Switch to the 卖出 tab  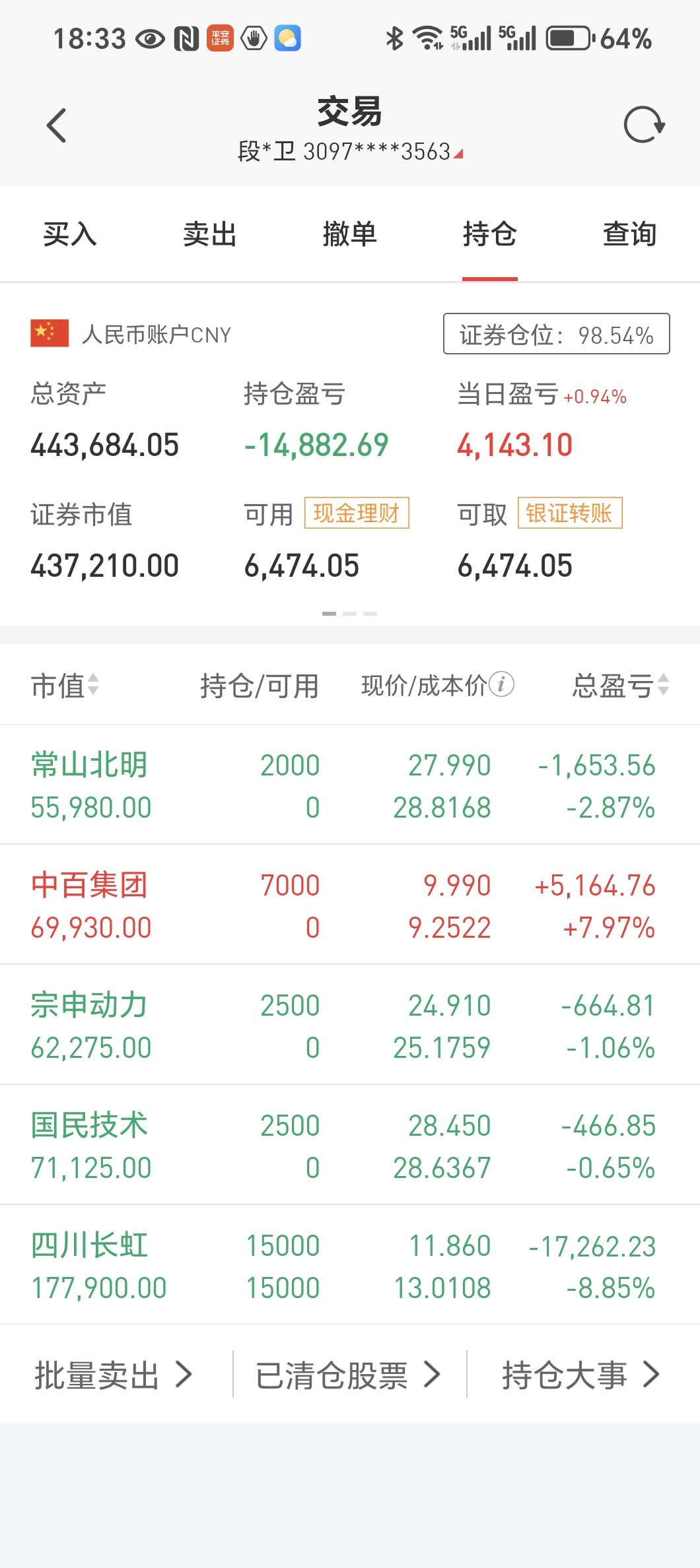(x=210, y=234)
